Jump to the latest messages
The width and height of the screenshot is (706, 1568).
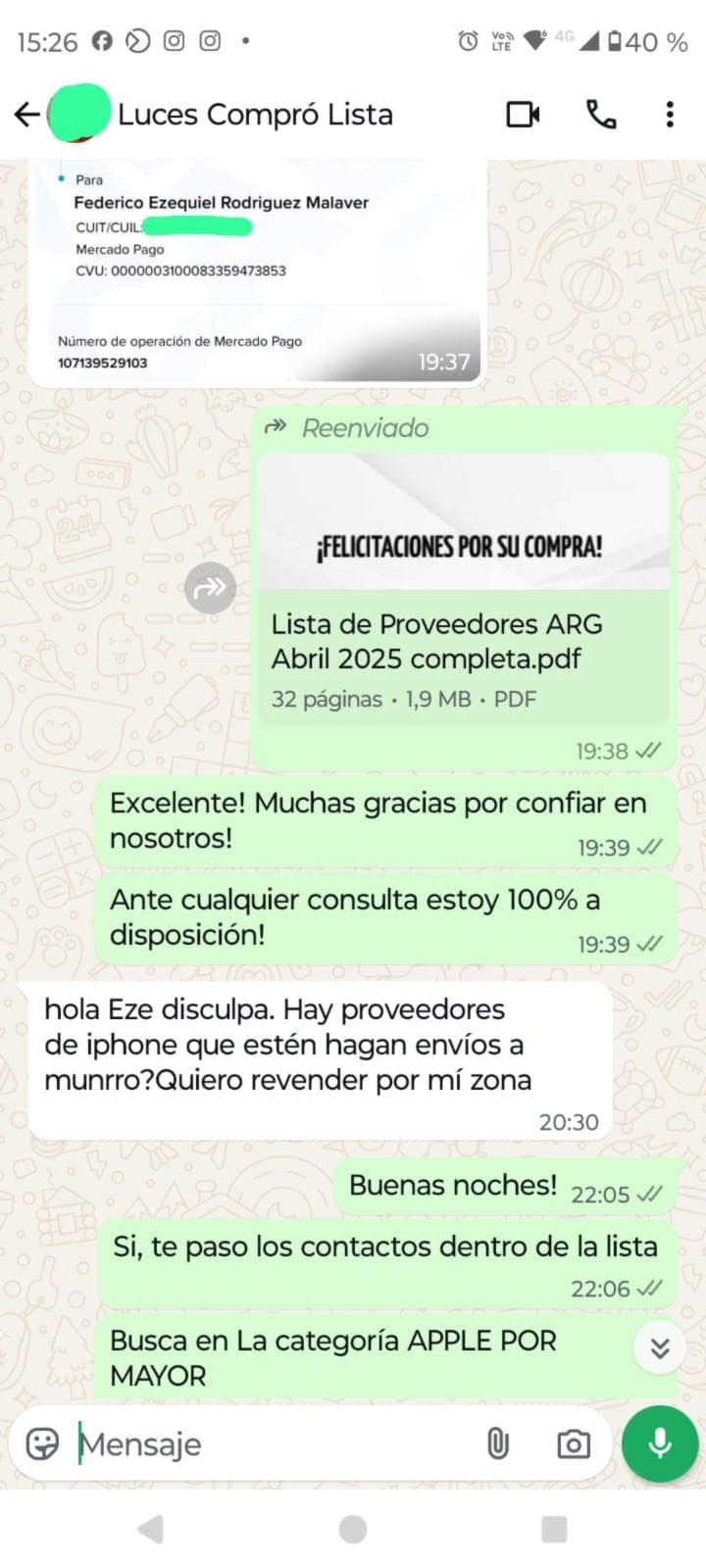[x=660, y=1348]
